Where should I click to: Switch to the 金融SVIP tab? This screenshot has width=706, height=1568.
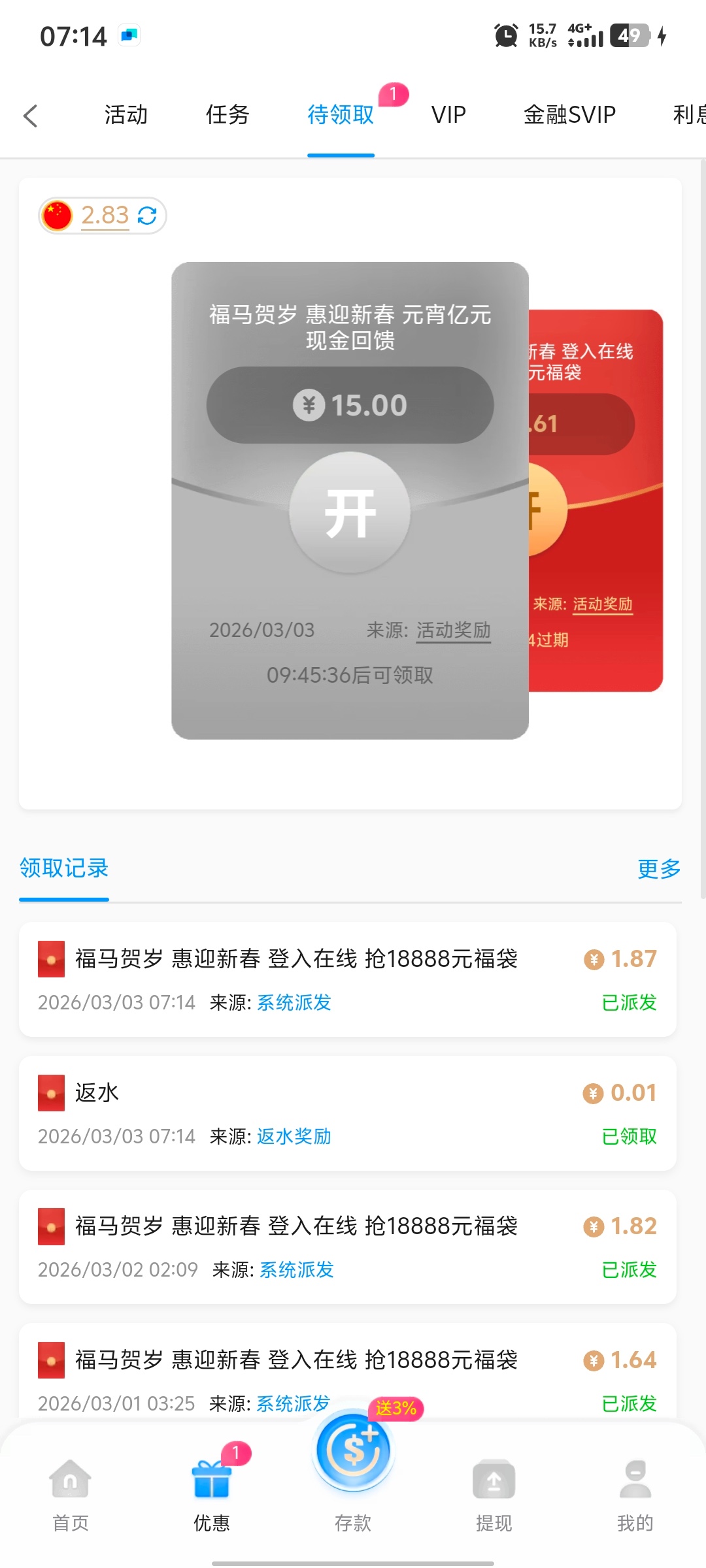[x=569, y=115]
